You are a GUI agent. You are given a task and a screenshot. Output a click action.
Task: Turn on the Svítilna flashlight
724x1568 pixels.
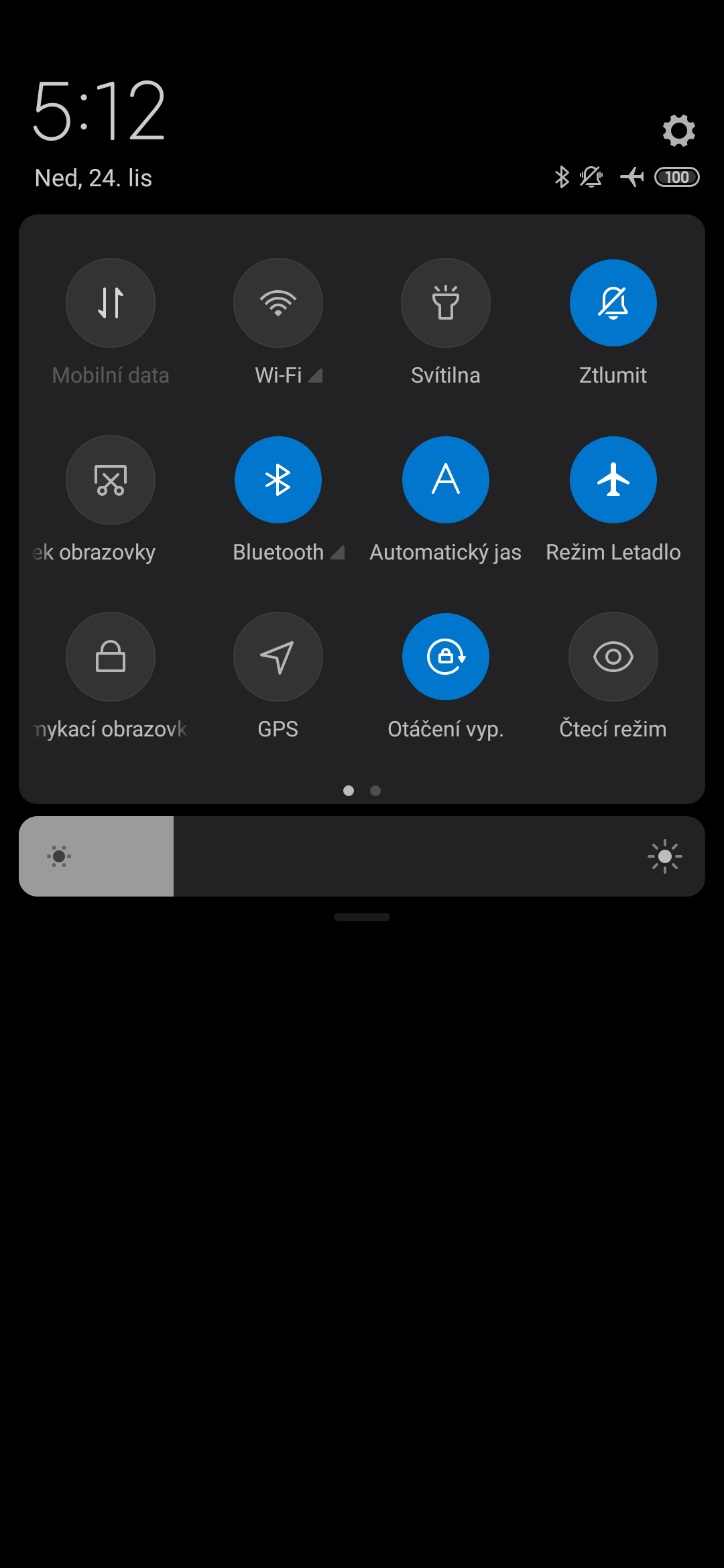445,303
